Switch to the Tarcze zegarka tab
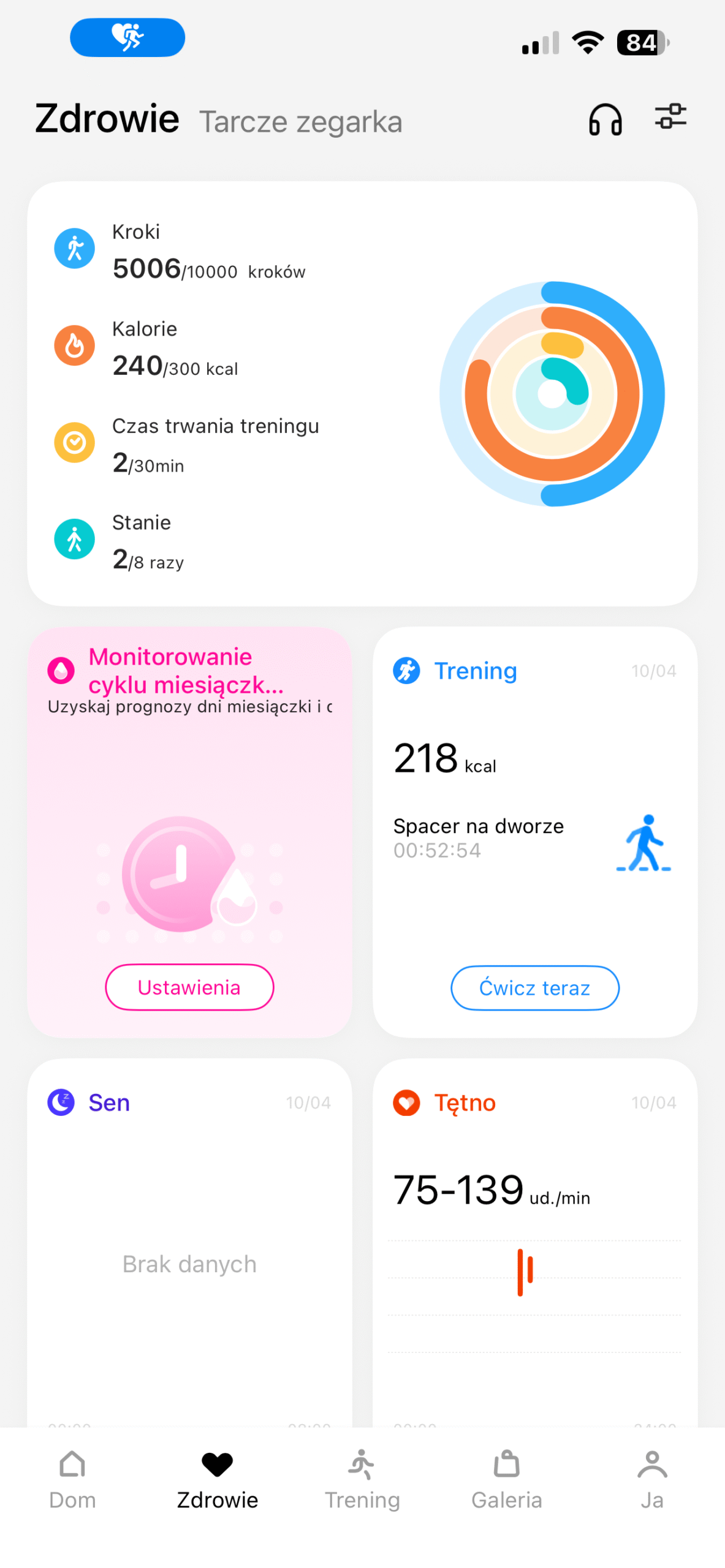Viewport: 725px width, 1568px height. click(300, 121)
